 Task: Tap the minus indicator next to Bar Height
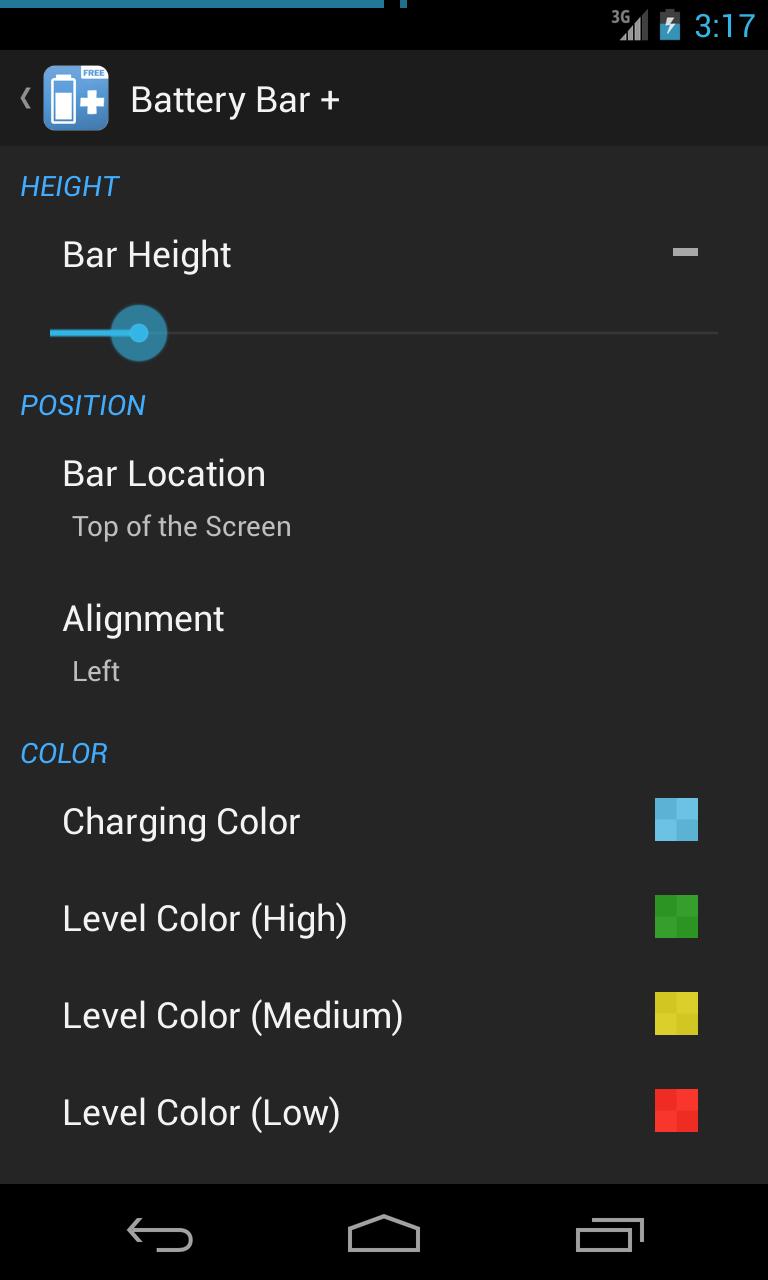(x=686, y=253)
